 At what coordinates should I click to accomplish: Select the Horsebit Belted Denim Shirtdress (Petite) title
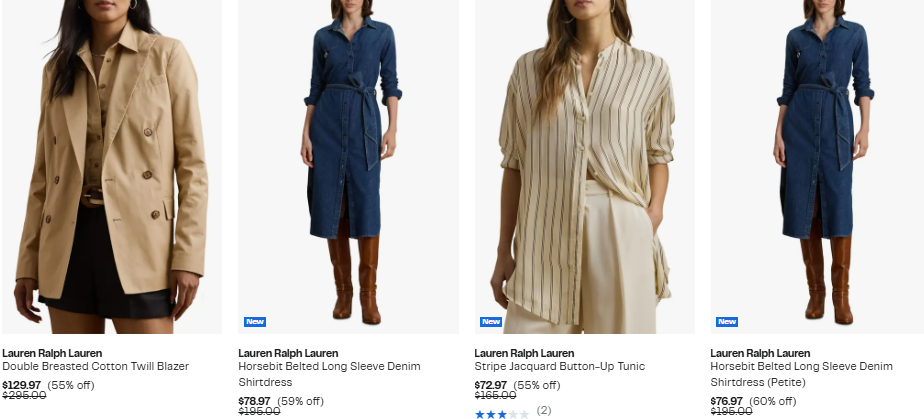point(800,374)
